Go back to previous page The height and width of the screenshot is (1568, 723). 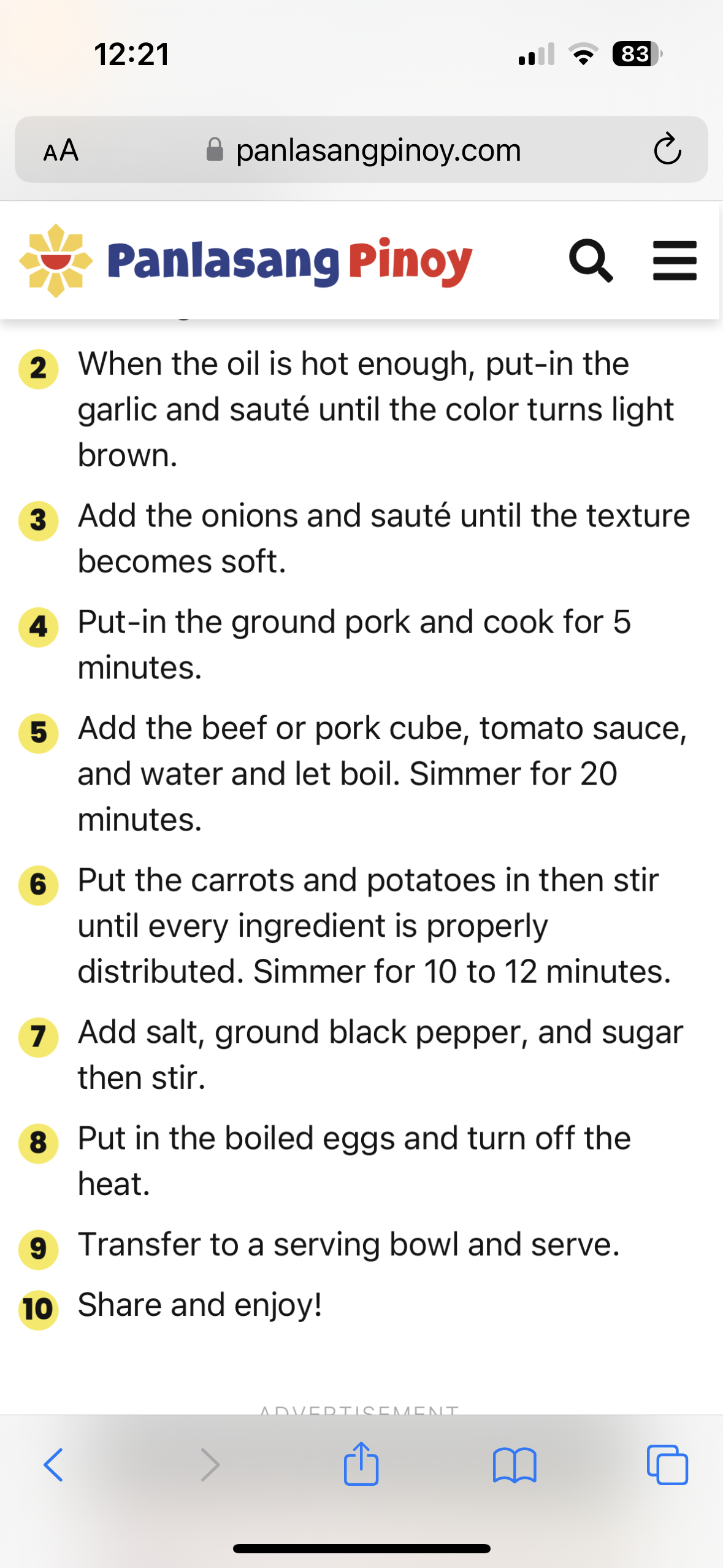tap(53, 1465)
